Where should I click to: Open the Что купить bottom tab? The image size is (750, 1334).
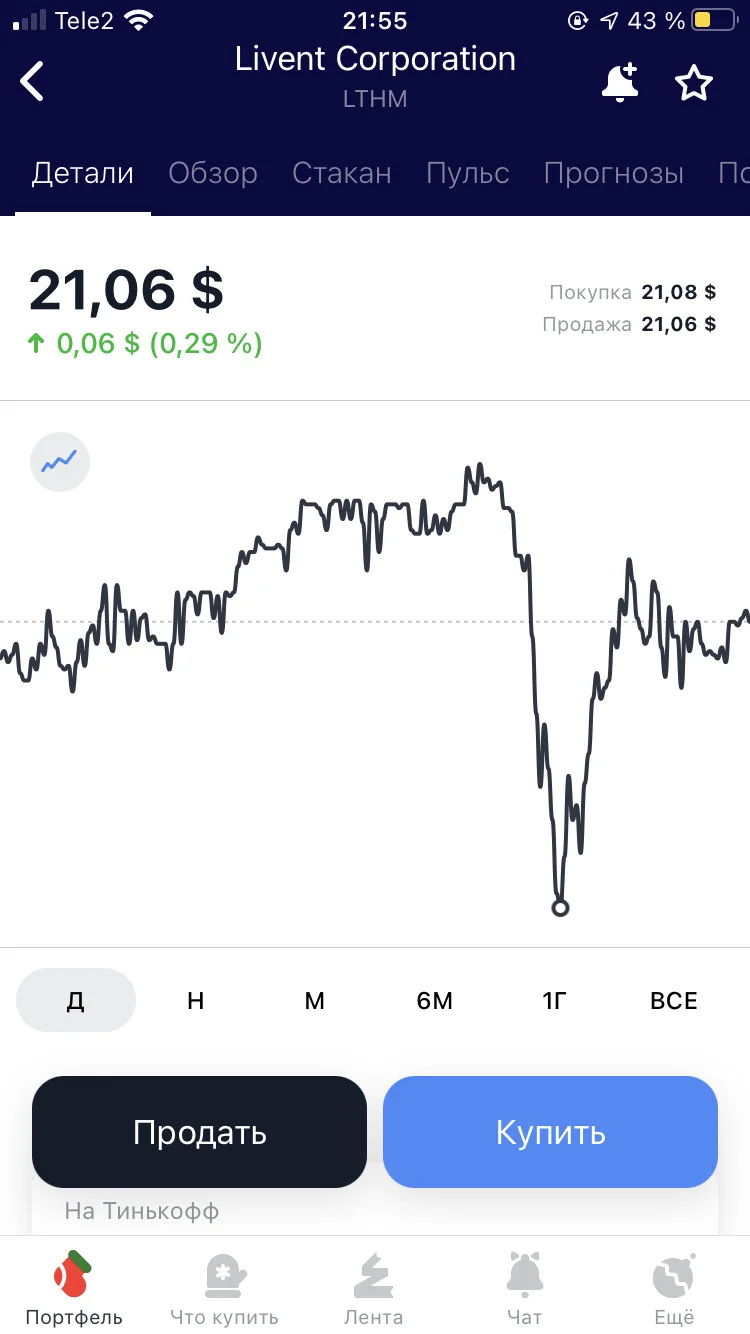pyautogui.click(x=224, y=1289)
